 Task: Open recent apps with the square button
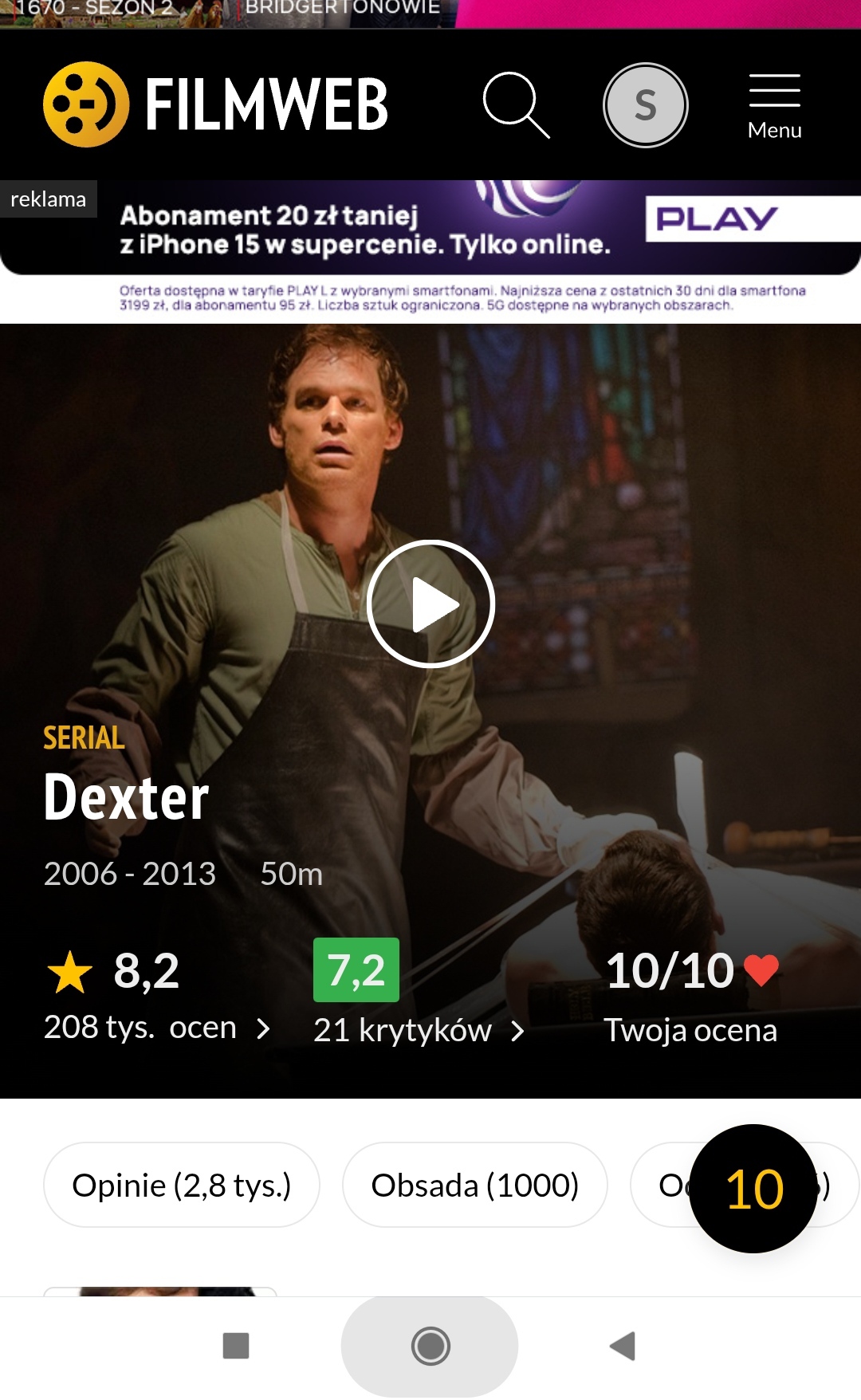coord(236,1346)
